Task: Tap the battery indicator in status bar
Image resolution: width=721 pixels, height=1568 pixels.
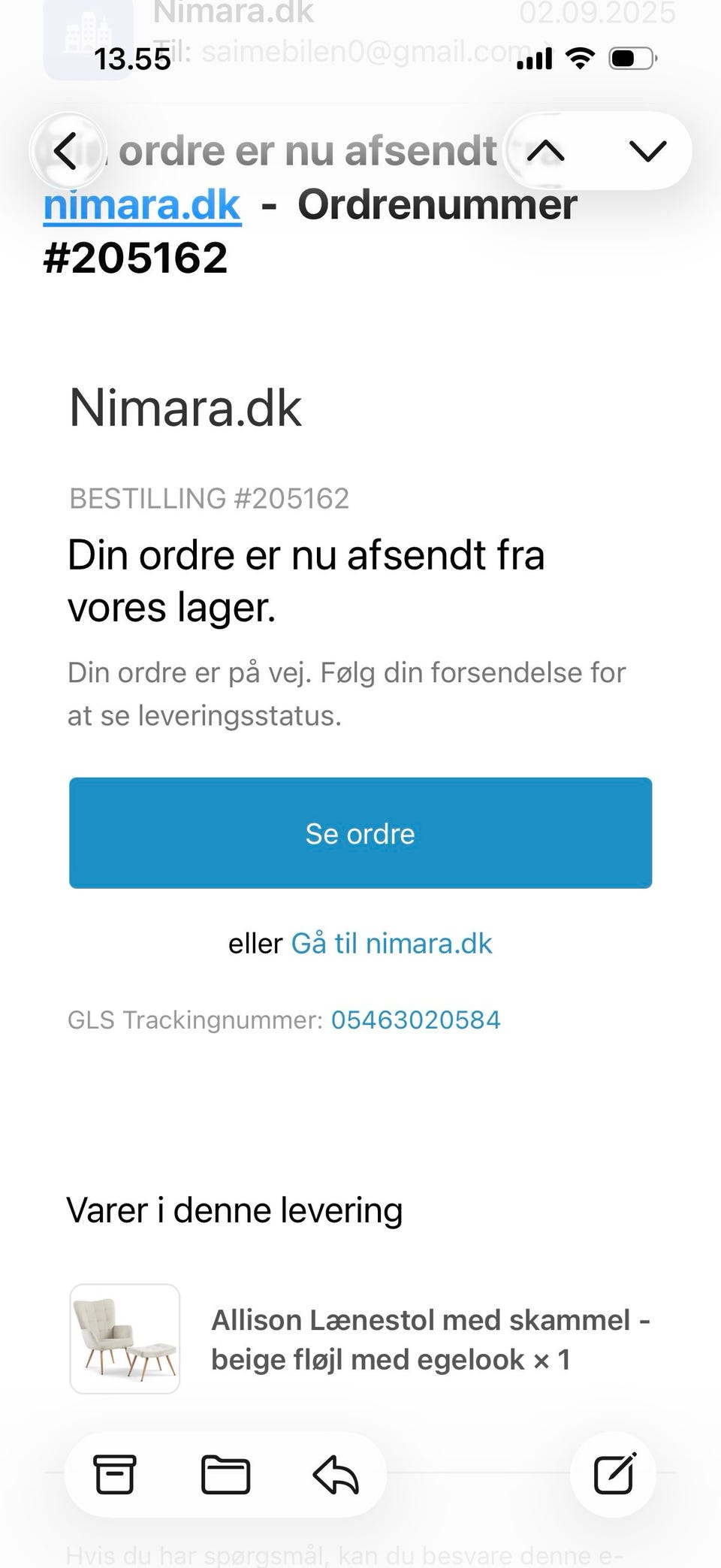Action: [x=631, y=58]
